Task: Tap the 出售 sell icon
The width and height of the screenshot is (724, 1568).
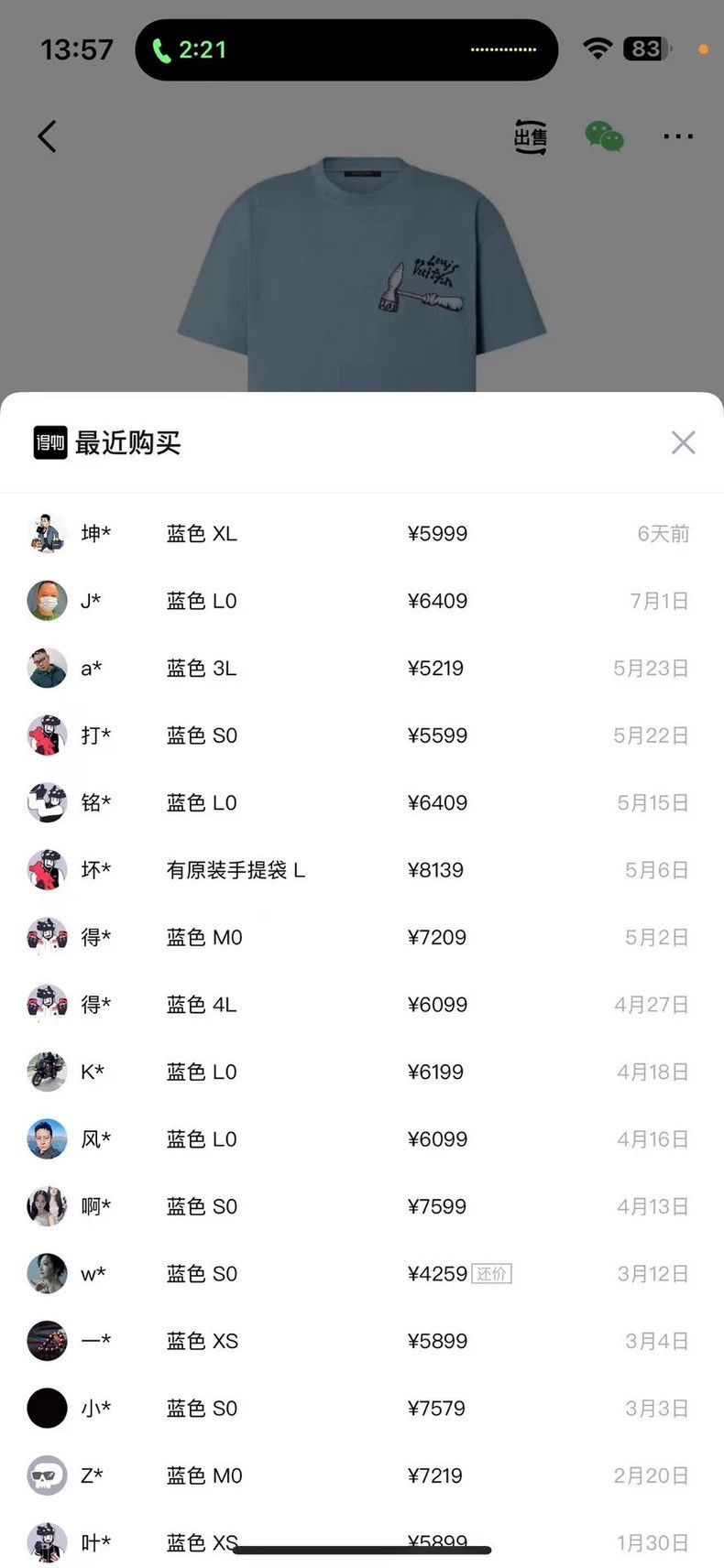Action: point(531,136)
